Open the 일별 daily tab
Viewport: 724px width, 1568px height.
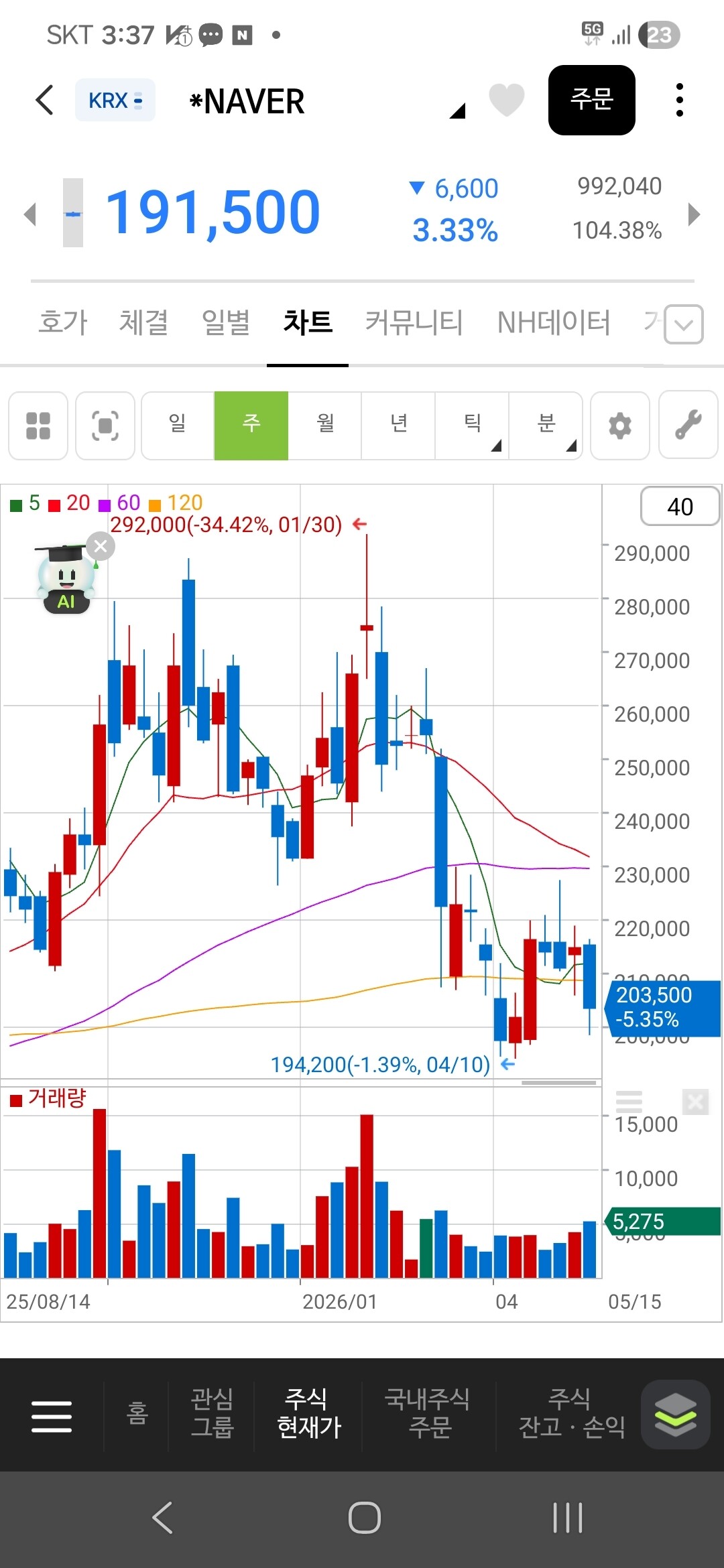tap(226, 322)
